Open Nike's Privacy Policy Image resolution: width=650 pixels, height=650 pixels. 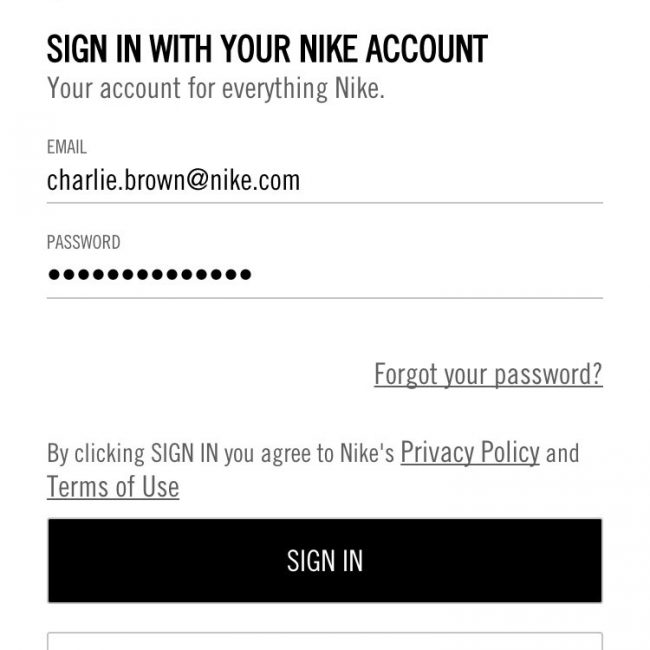click(x=469, y=453)
